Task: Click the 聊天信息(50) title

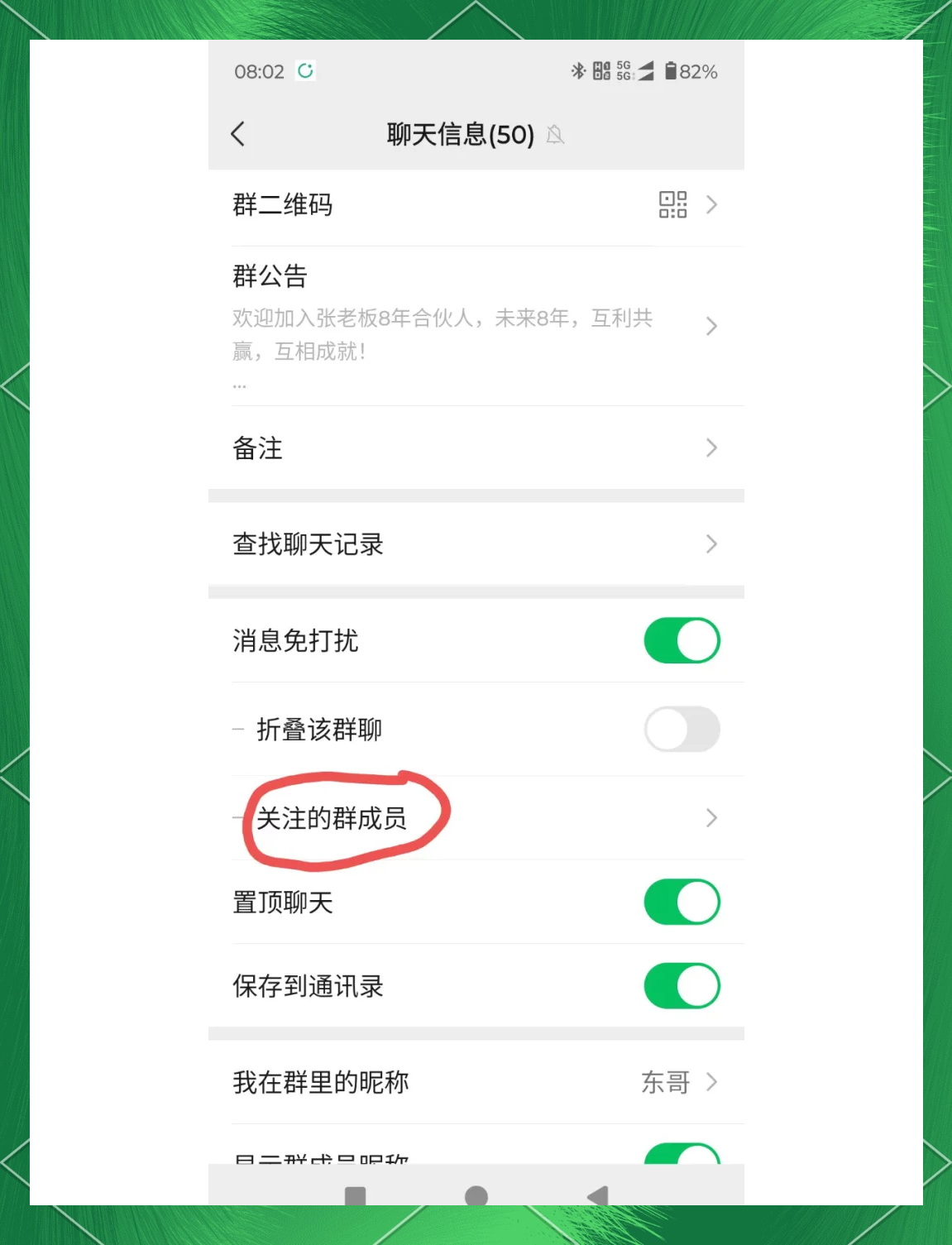Action: tap(459, 135)
